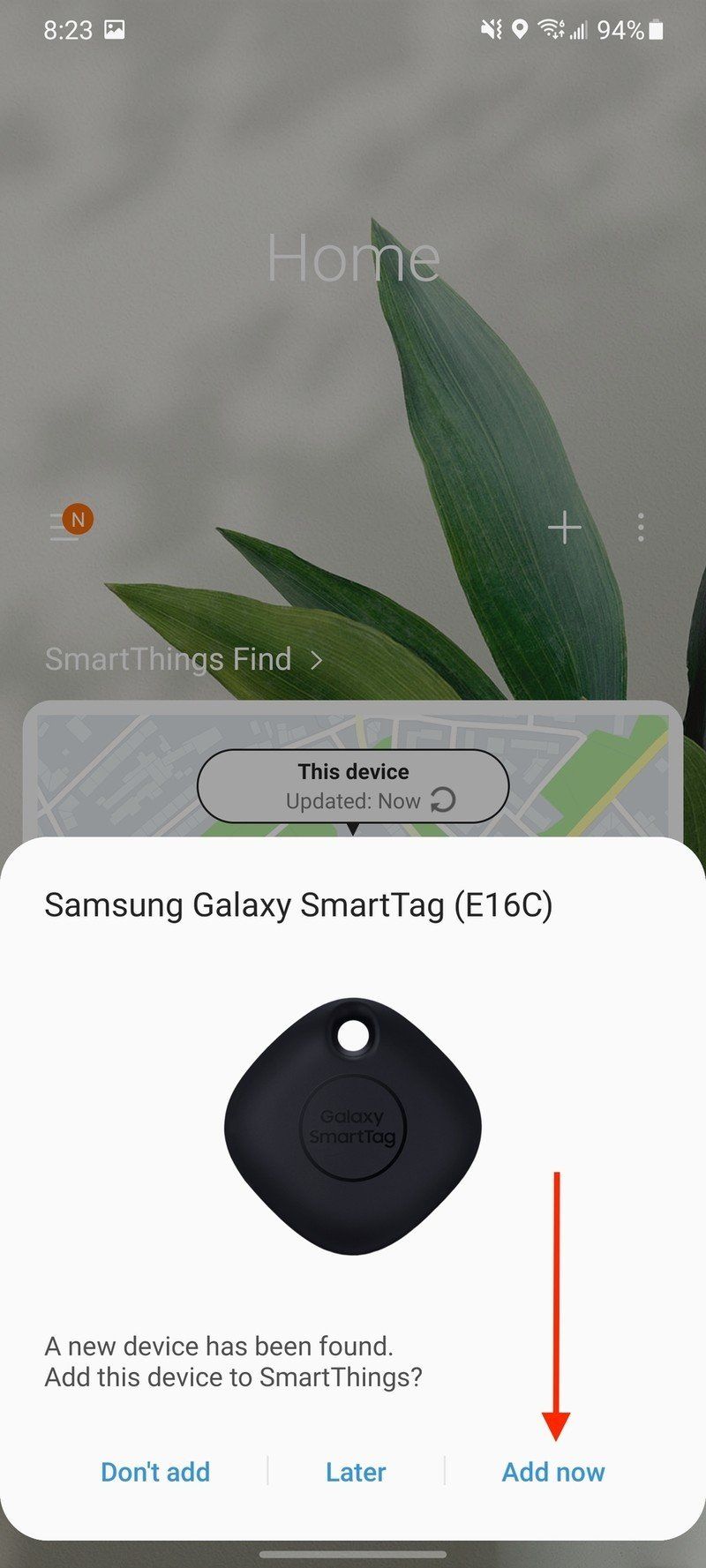The height and width of the screenshot is (1568, 706).
Task: Tap the refresh icon next to Updated: Now
Action: [x=446, y=801]
